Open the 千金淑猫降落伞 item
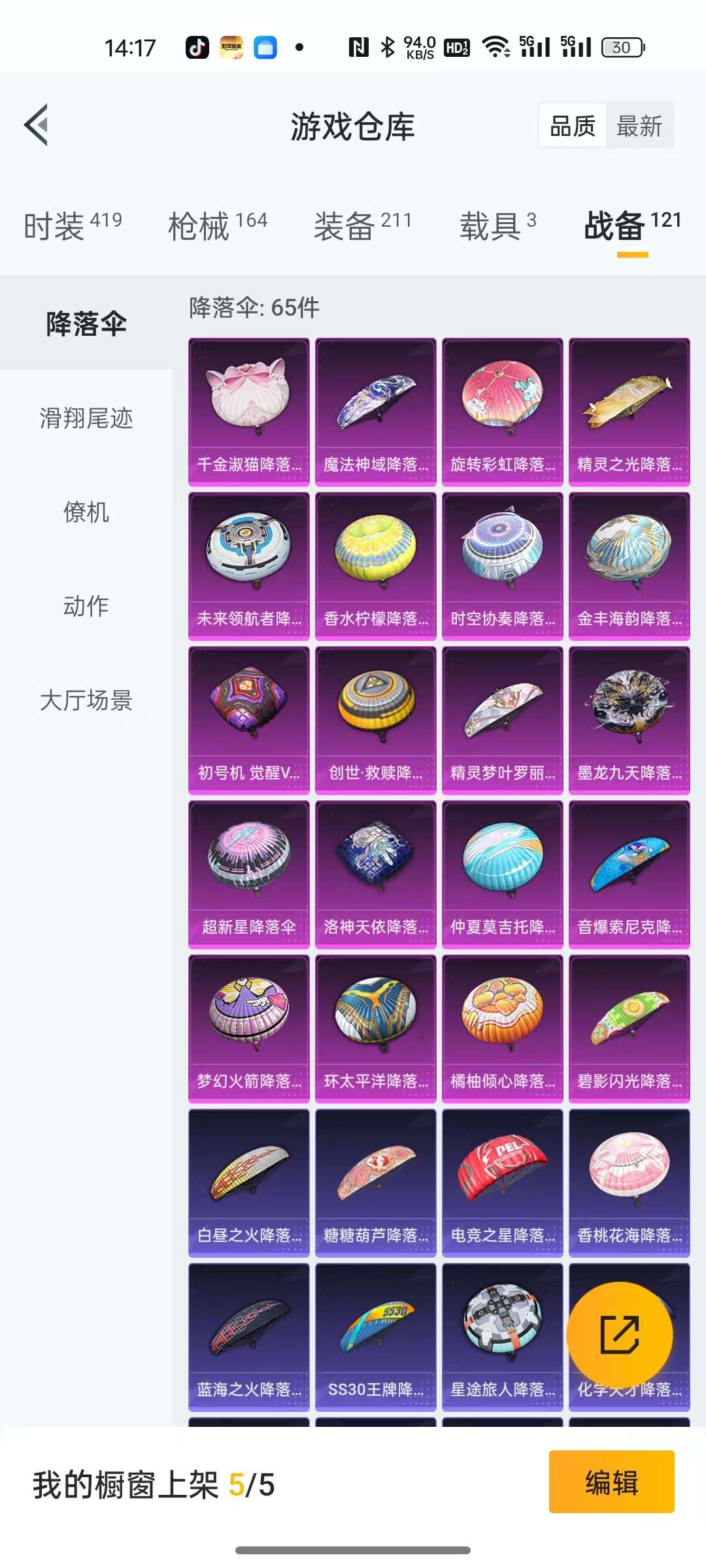Viewport: 706px width, 1568px height. (249, 412)
